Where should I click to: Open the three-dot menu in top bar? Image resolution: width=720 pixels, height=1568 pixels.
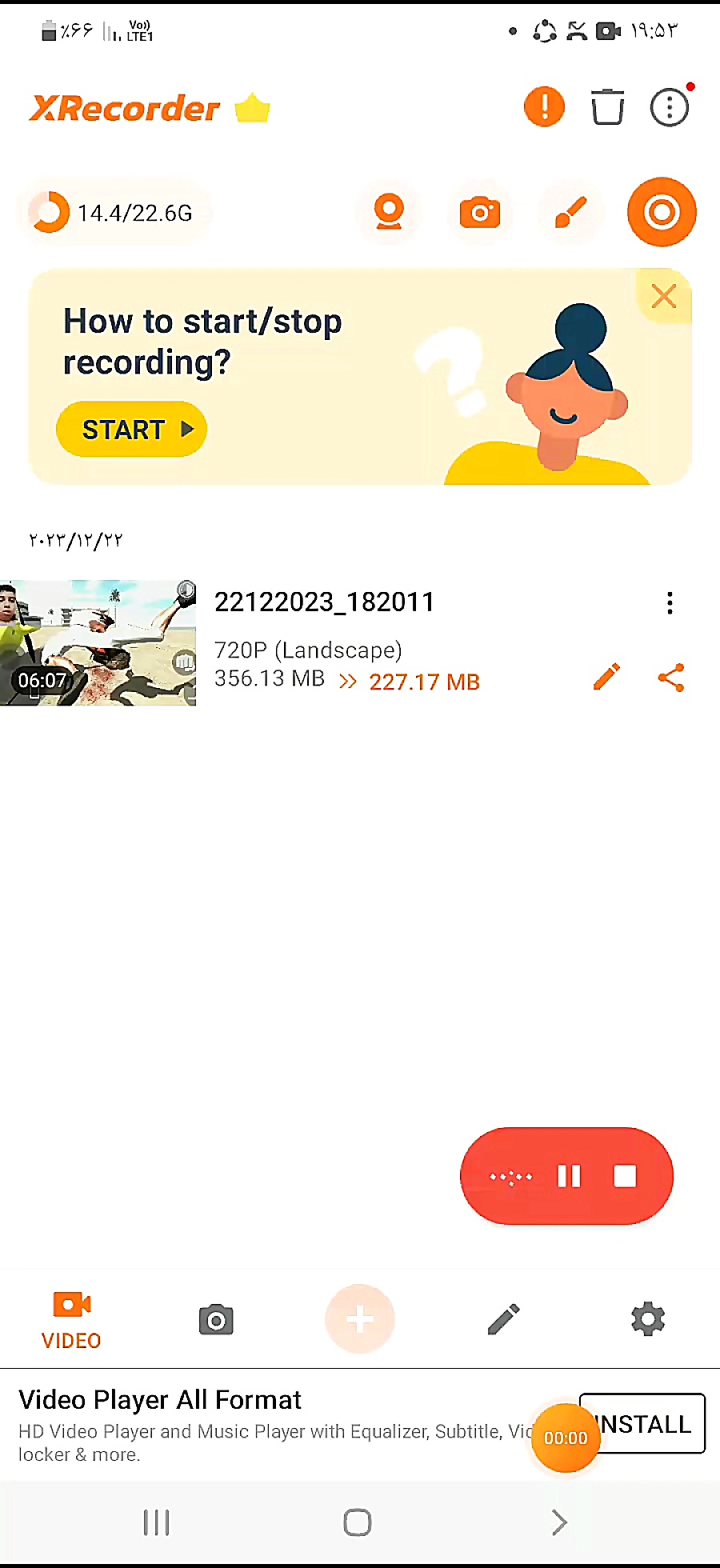click(x=670, y=107)
